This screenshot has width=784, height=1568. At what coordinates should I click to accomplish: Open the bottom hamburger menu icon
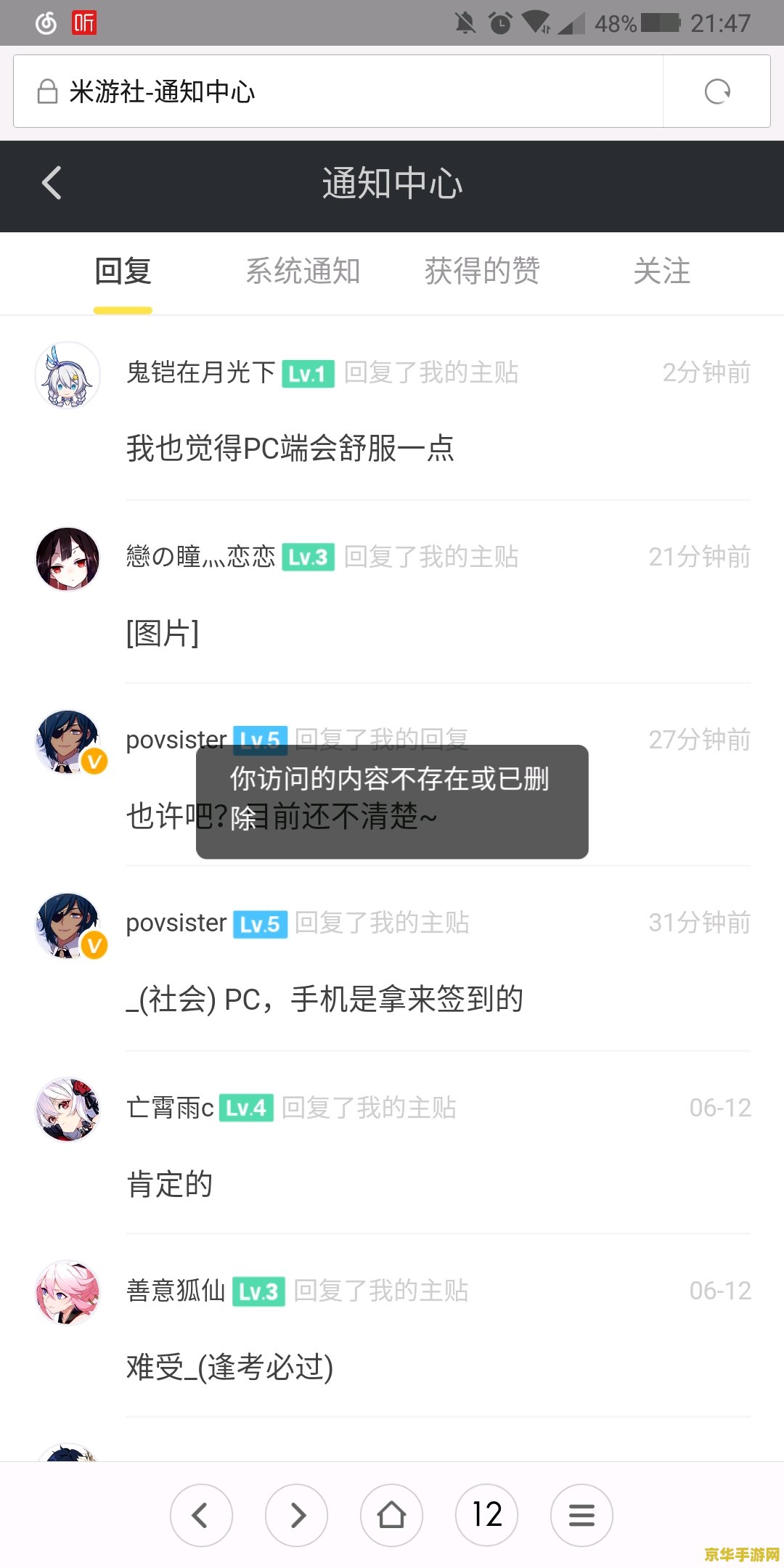point(581,1515)
